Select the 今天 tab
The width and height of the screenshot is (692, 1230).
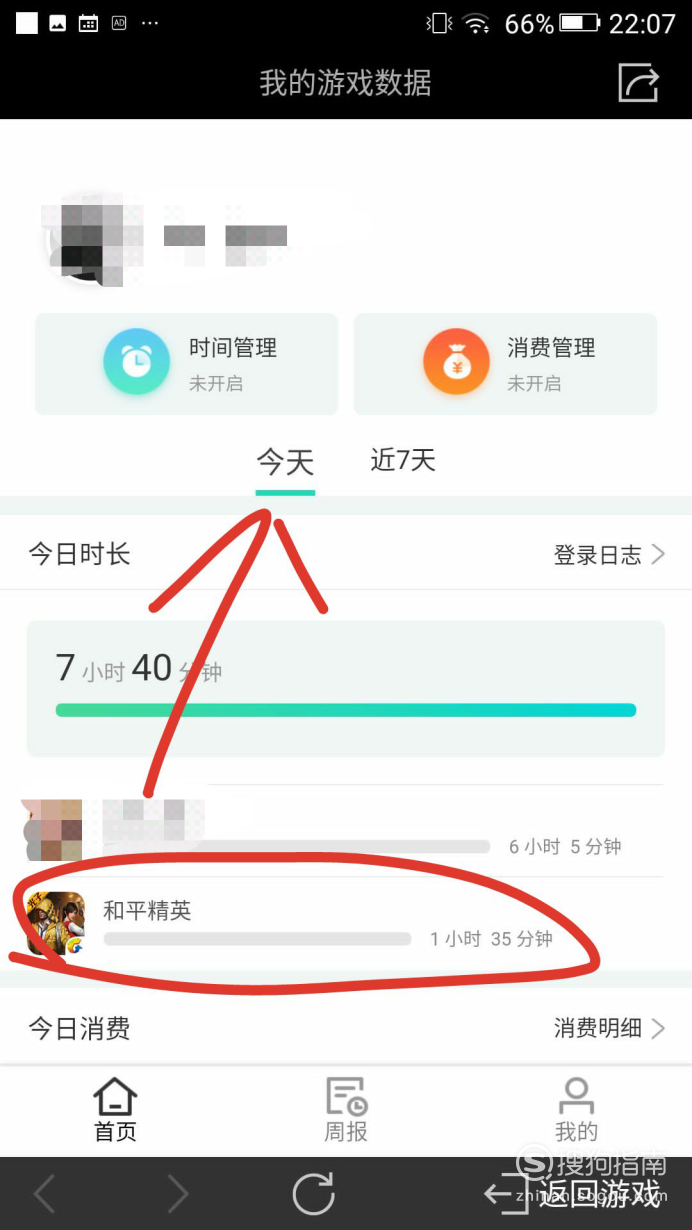point(285,462)
